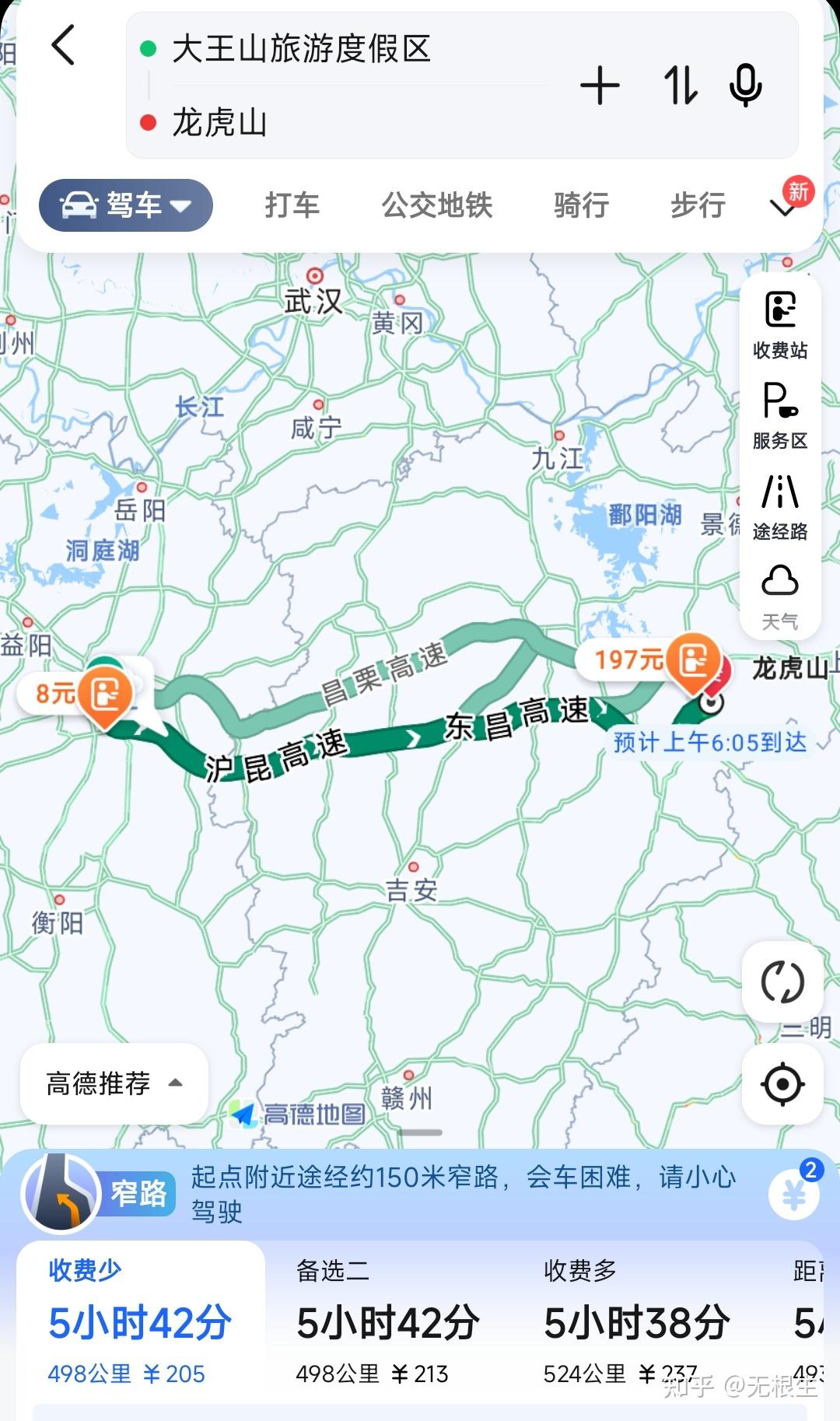840x1421 pixels.
Task: Add a waypoint with the plus icon
Action: click(x=600, y=86)
